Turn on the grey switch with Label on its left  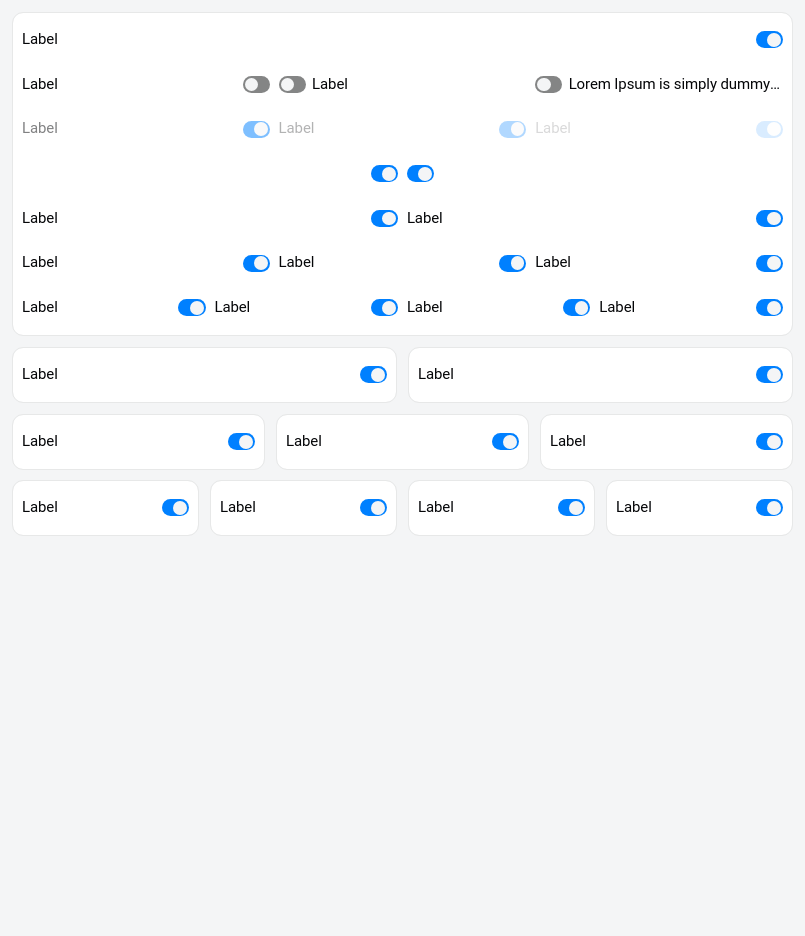(x=256, y=85)
